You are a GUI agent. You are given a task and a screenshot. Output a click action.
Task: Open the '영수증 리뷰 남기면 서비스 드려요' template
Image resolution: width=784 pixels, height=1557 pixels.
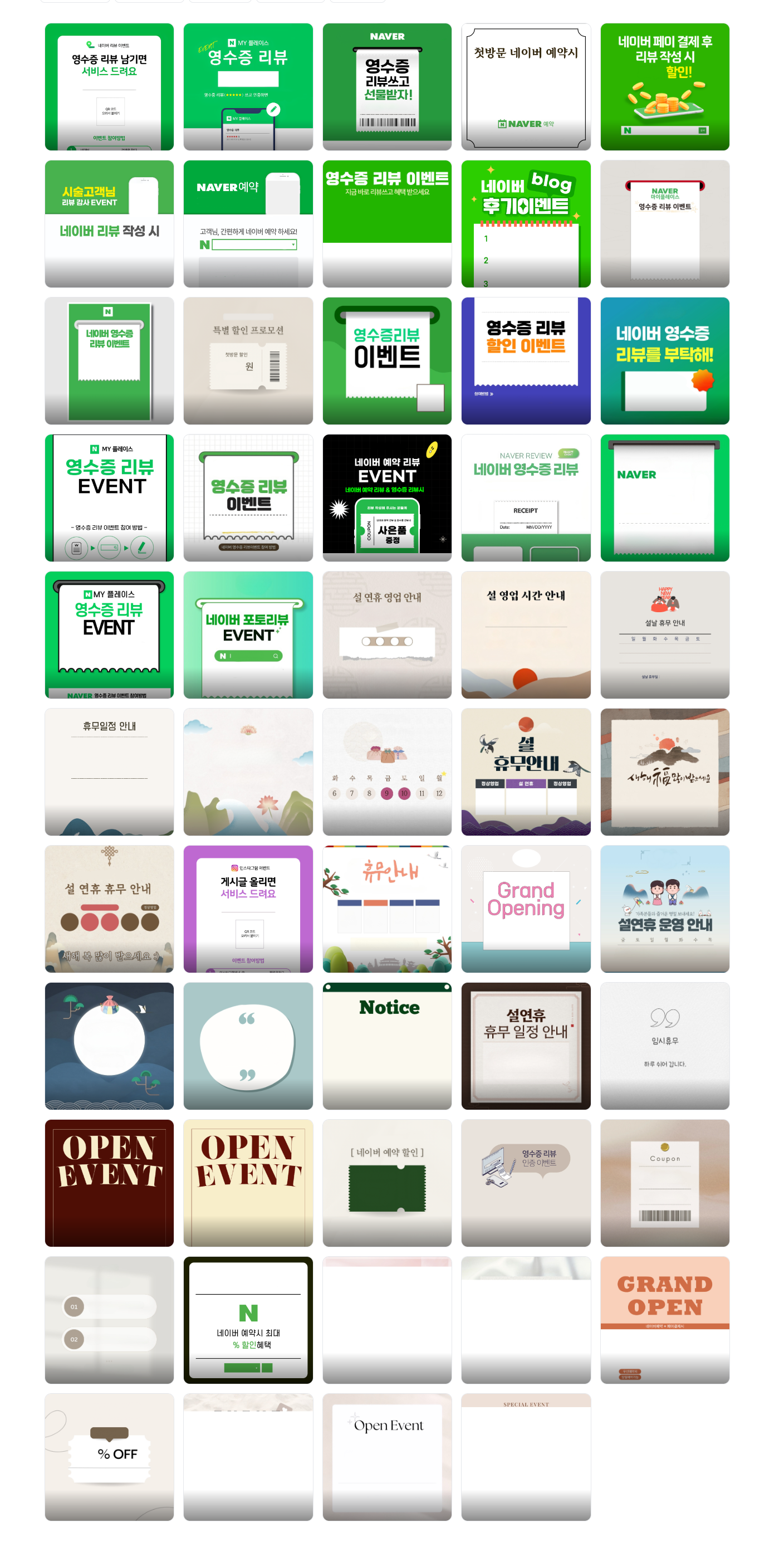(x=109, y=86)
